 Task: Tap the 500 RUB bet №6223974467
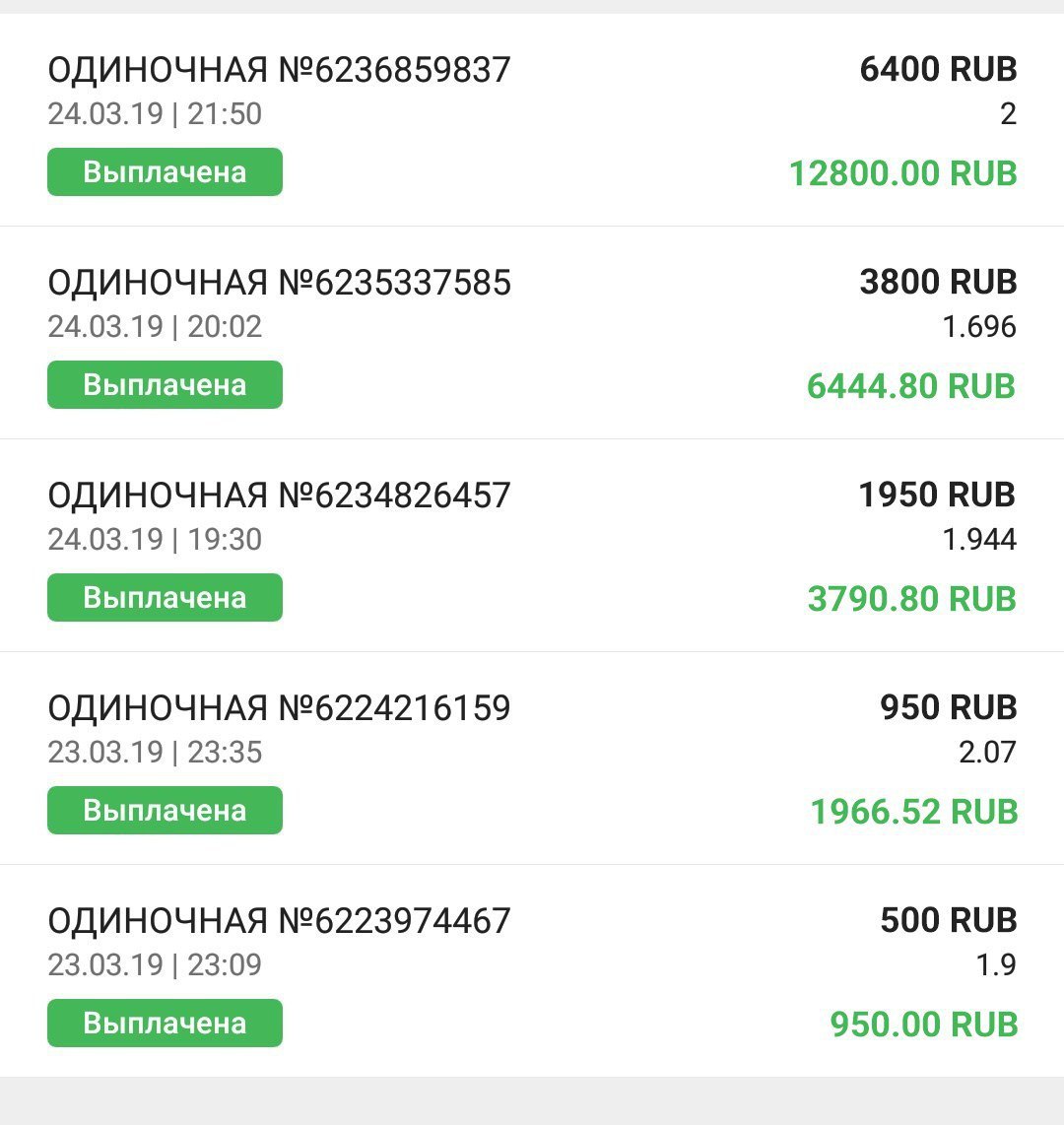(x=280, y=921)
